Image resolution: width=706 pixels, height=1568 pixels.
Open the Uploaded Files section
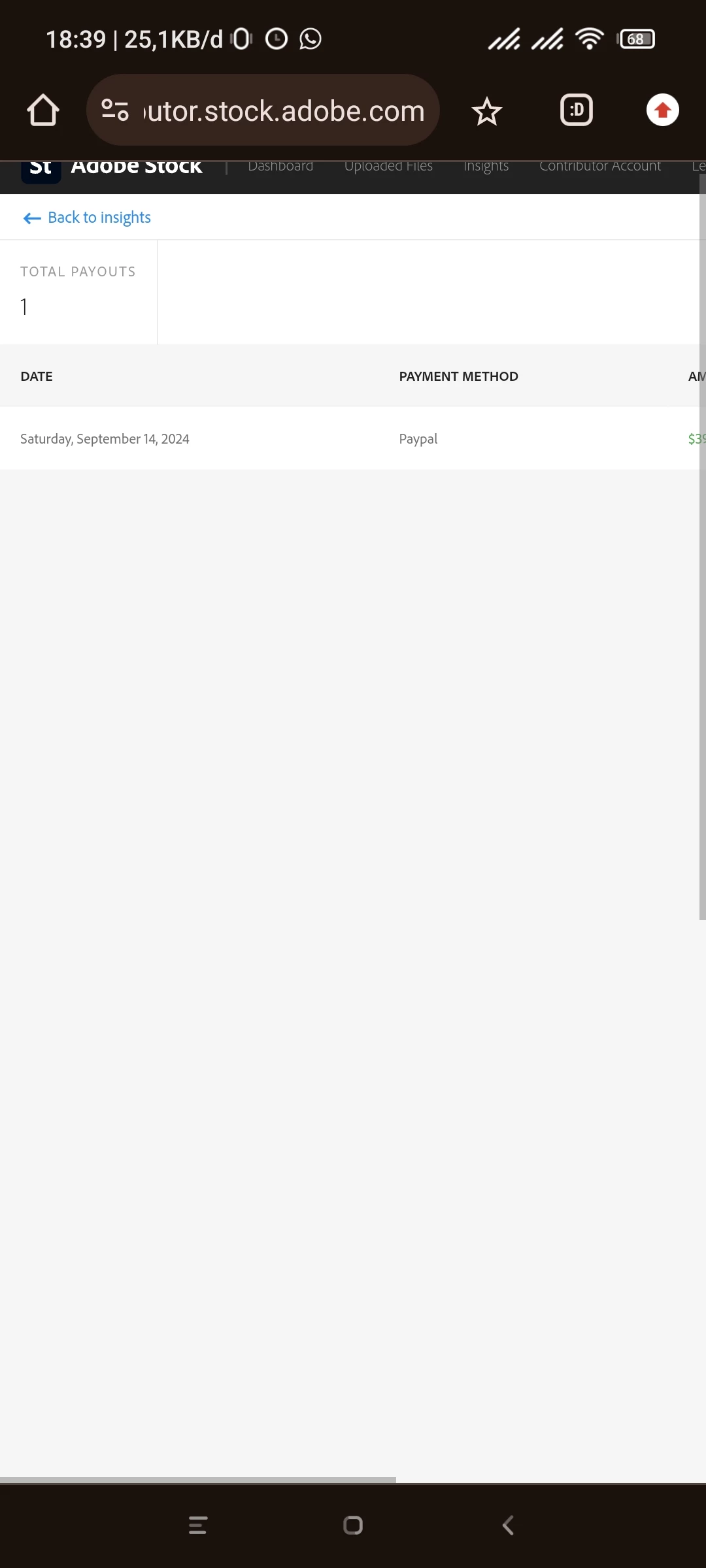coord(388,167)
